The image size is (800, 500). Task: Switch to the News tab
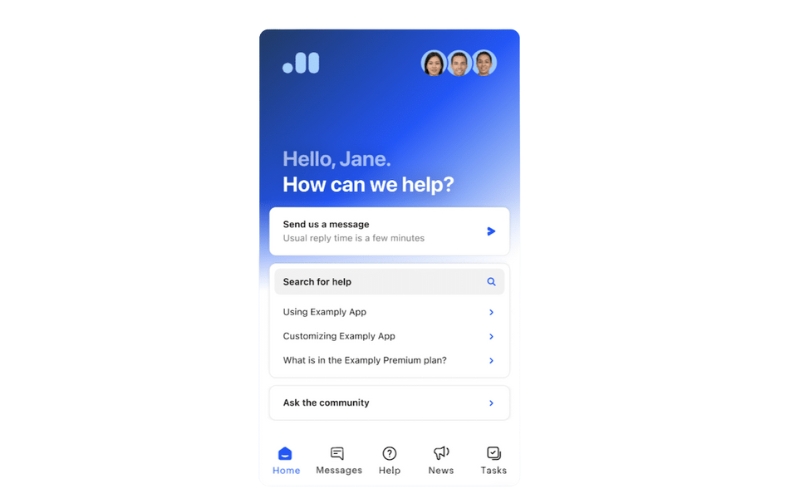point(441,460)
